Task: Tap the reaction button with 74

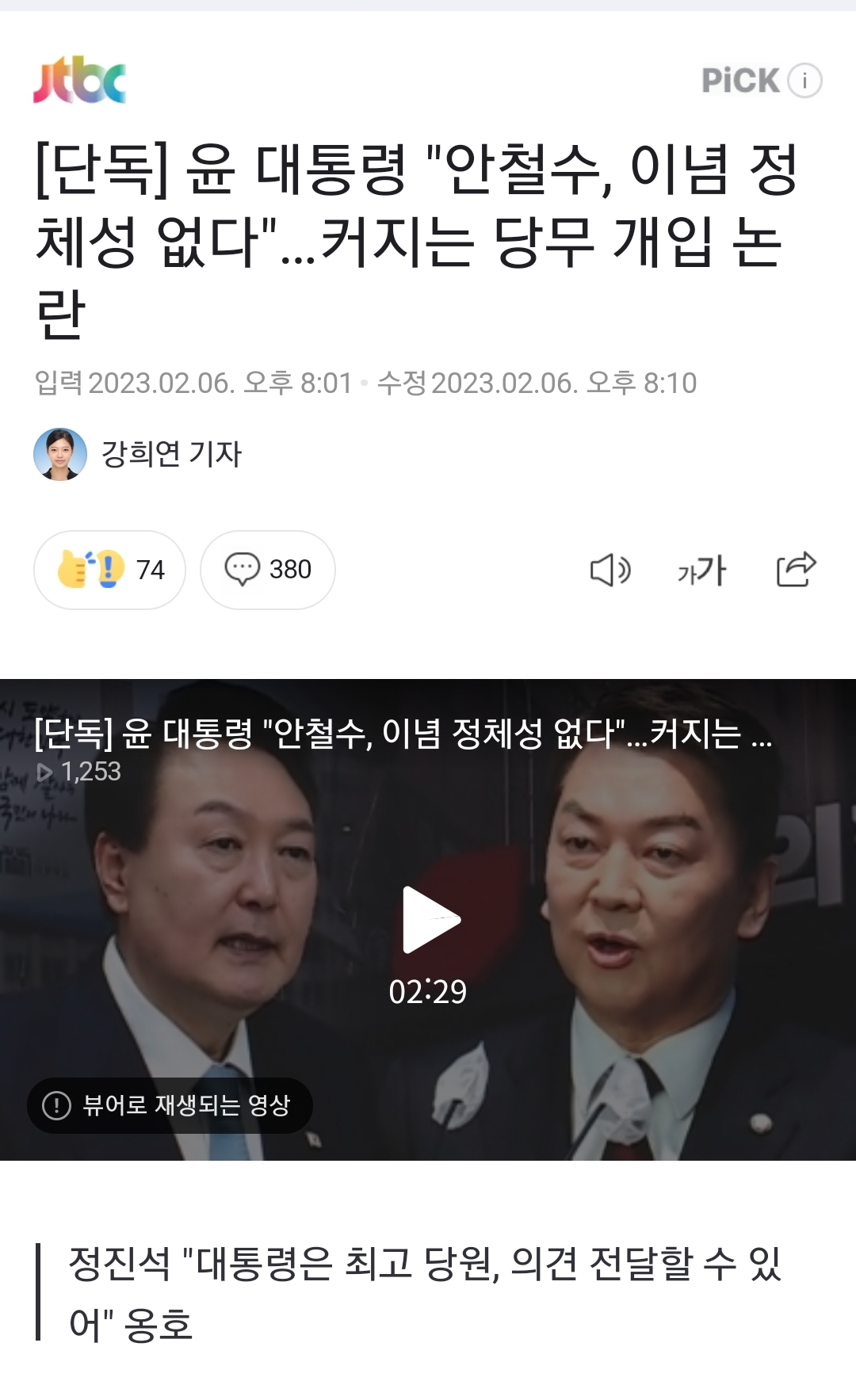Action: click(x=109, y=570)
